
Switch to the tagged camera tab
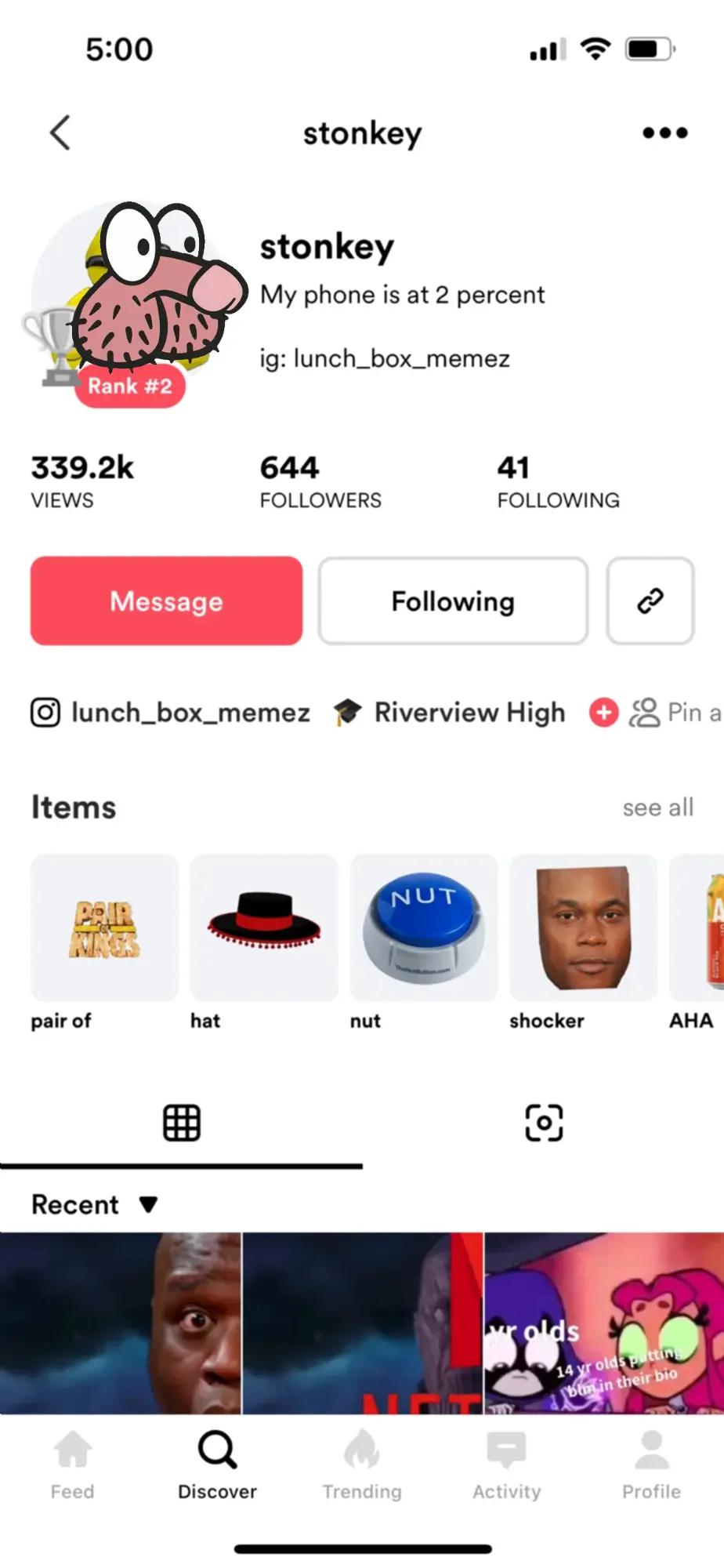pos(543,1123)
